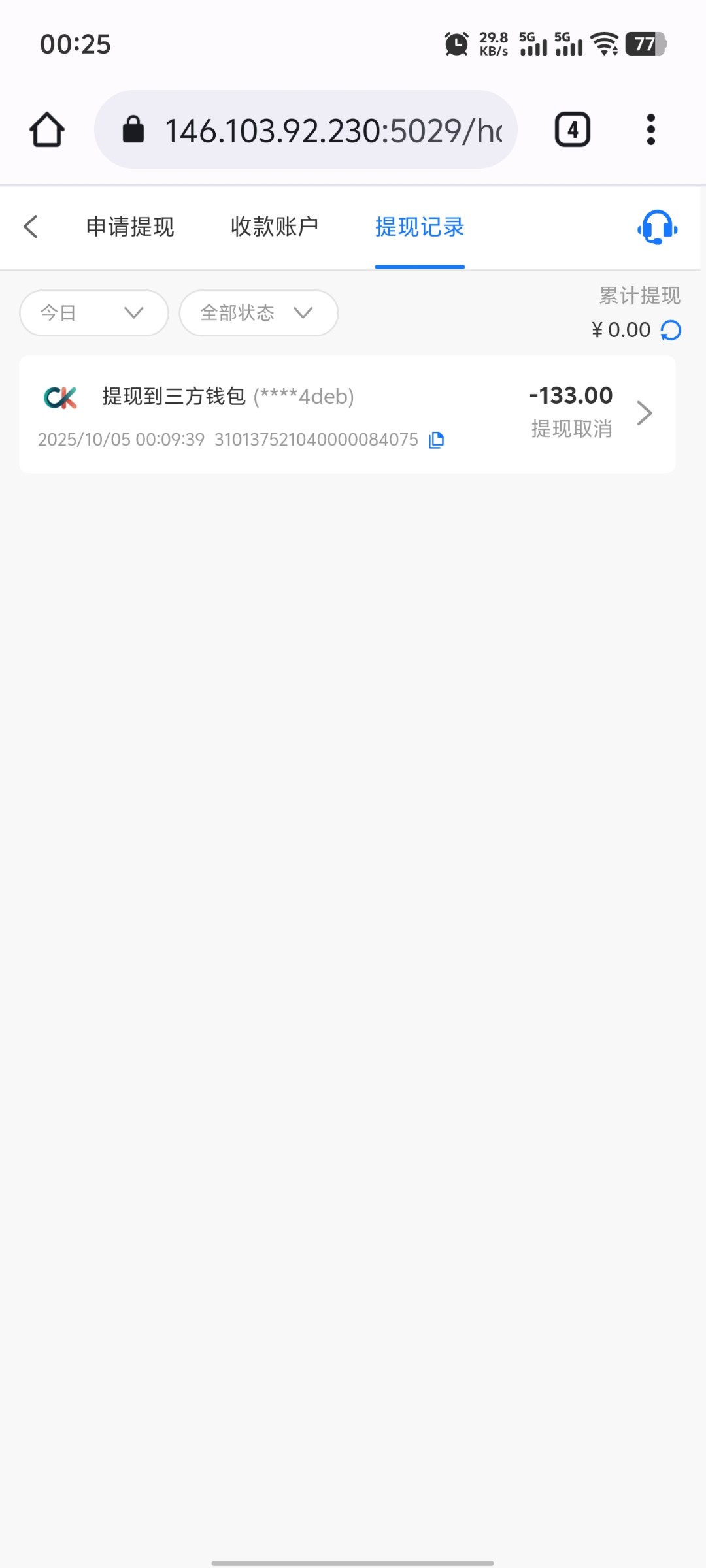Screen dimensions: 706x1568
Task: Go back using the left arrow
Action: [x=31, y=227]
